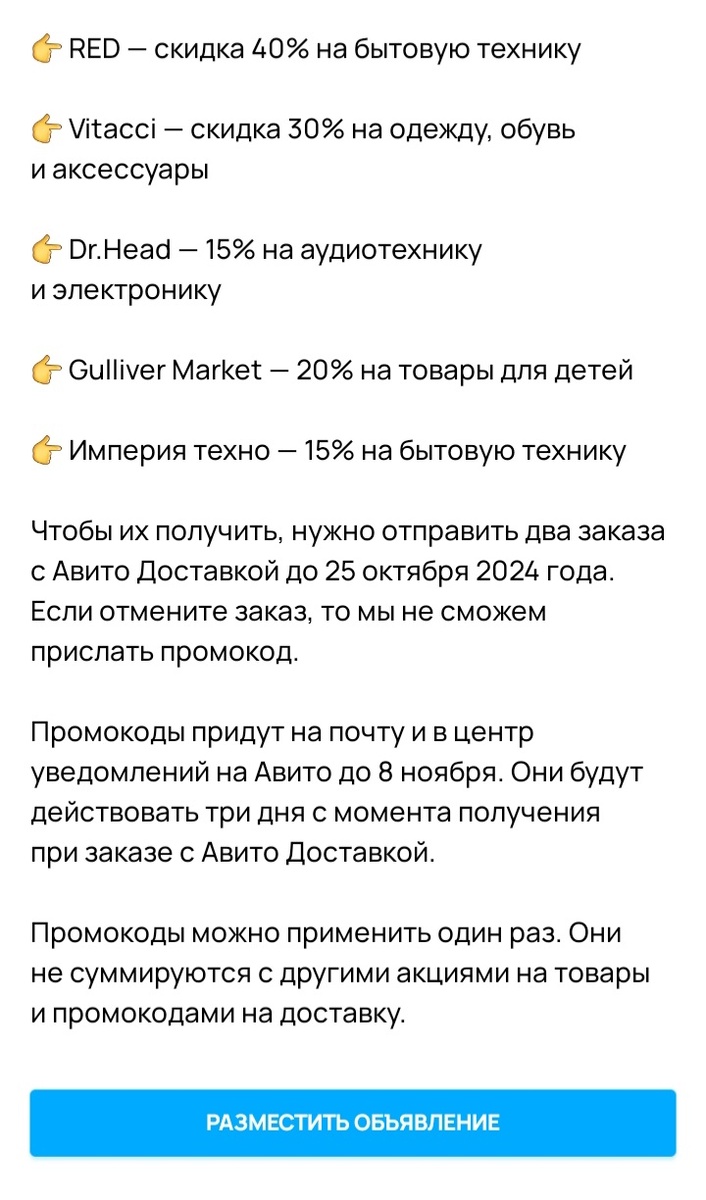This screenshot has width=706, height=1200.
Task: Tap the «Разместить объявление» button
Action: click(x=352, y=1122)
